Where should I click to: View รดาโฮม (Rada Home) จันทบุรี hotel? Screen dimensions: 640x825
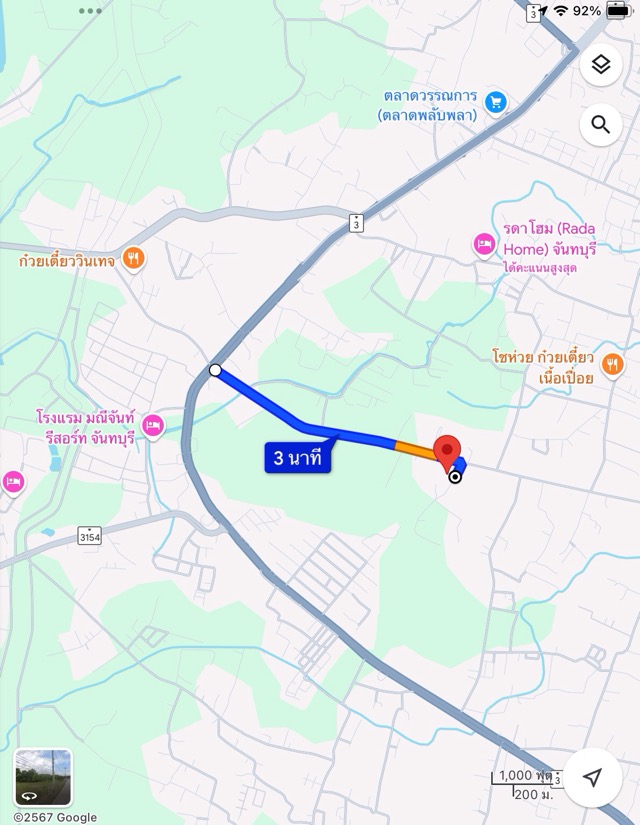[484, 245]
